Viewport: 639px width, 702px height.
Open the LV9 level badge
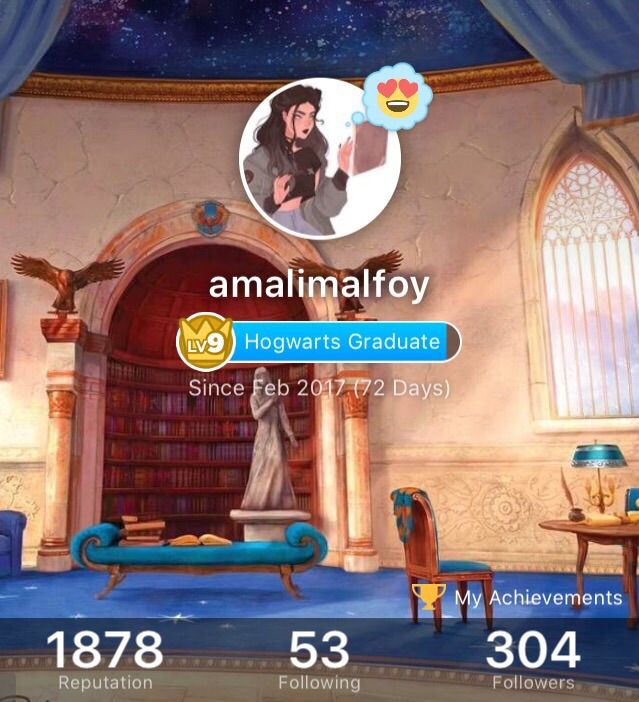[205, 342]
